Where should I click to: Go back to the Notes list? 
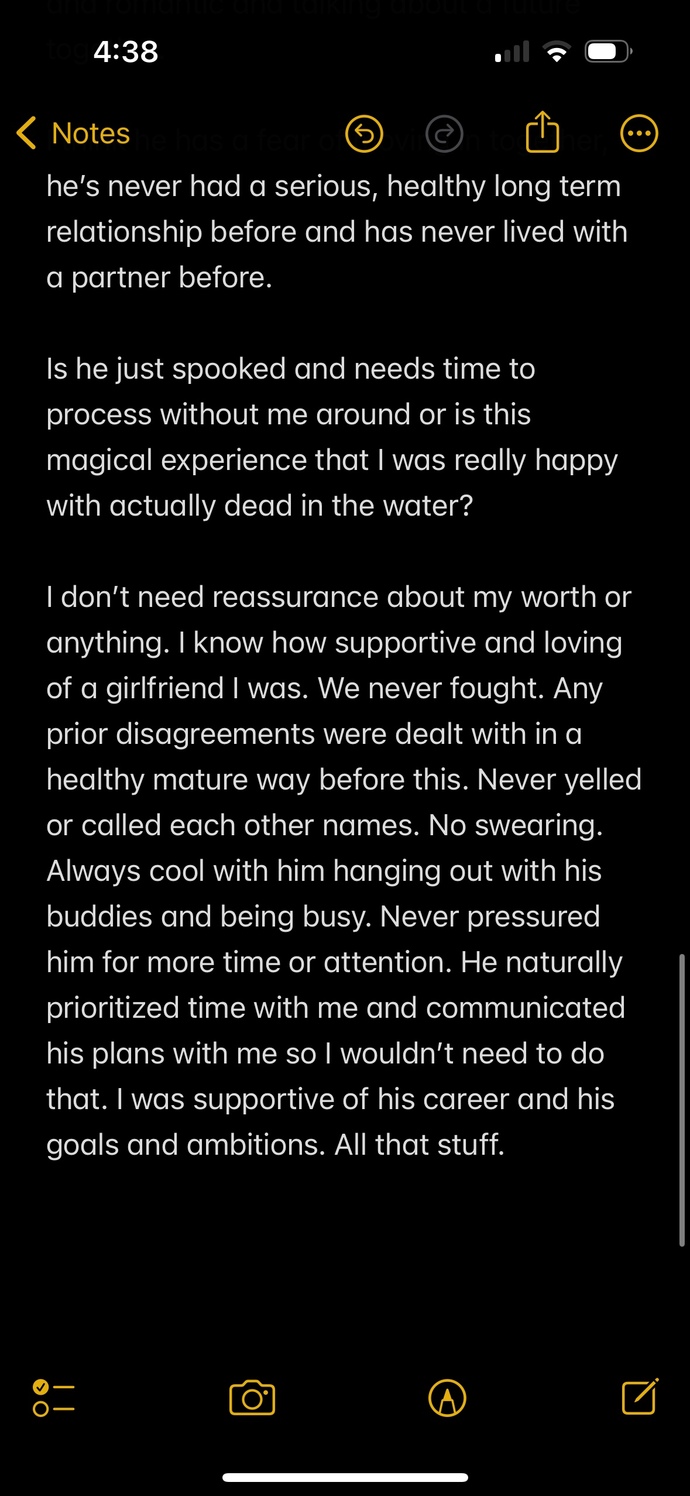73,133
